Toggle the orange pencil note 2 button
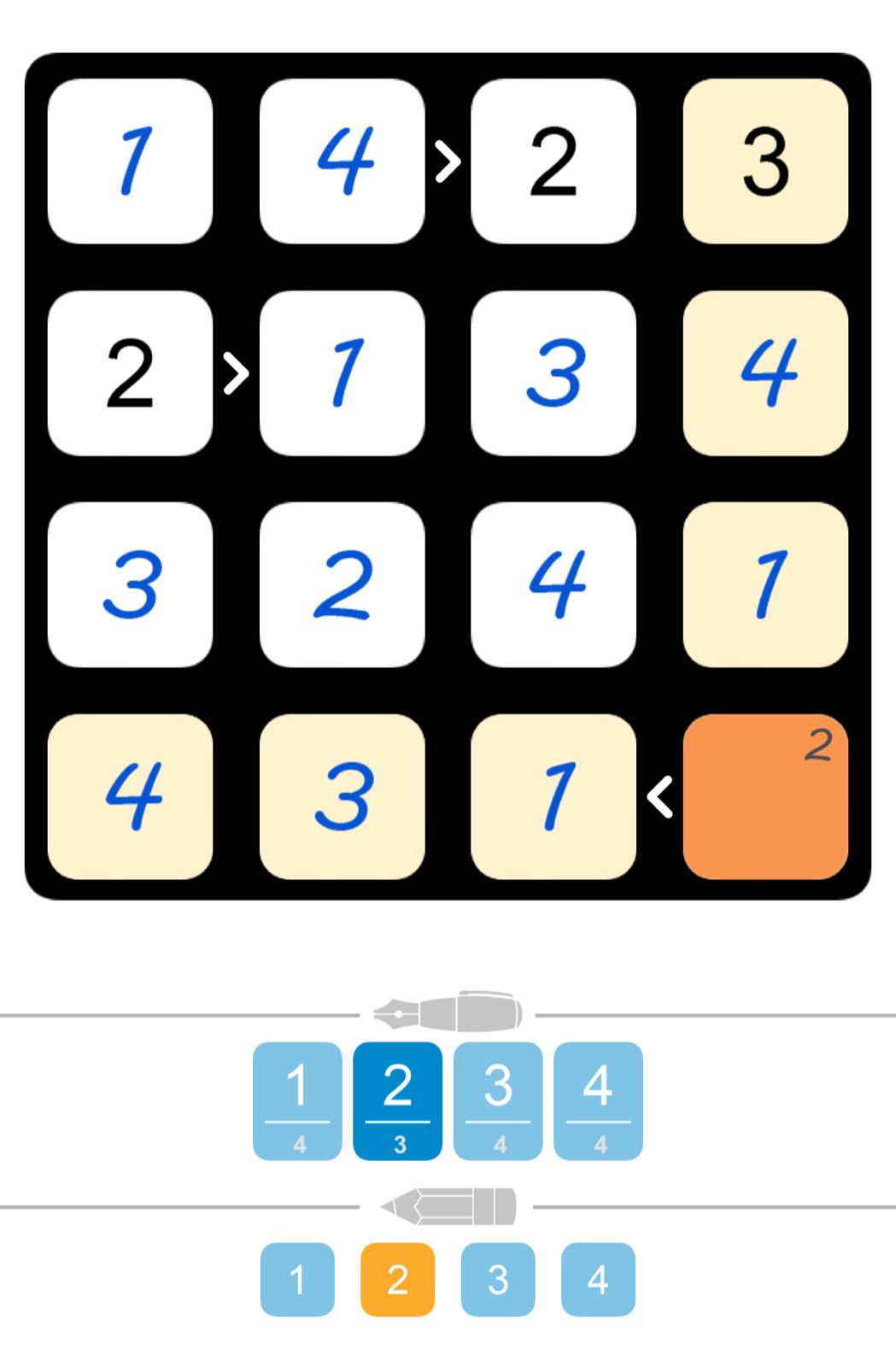Viewport: 896px width, 1367px height. click(x=397, y=1279)
